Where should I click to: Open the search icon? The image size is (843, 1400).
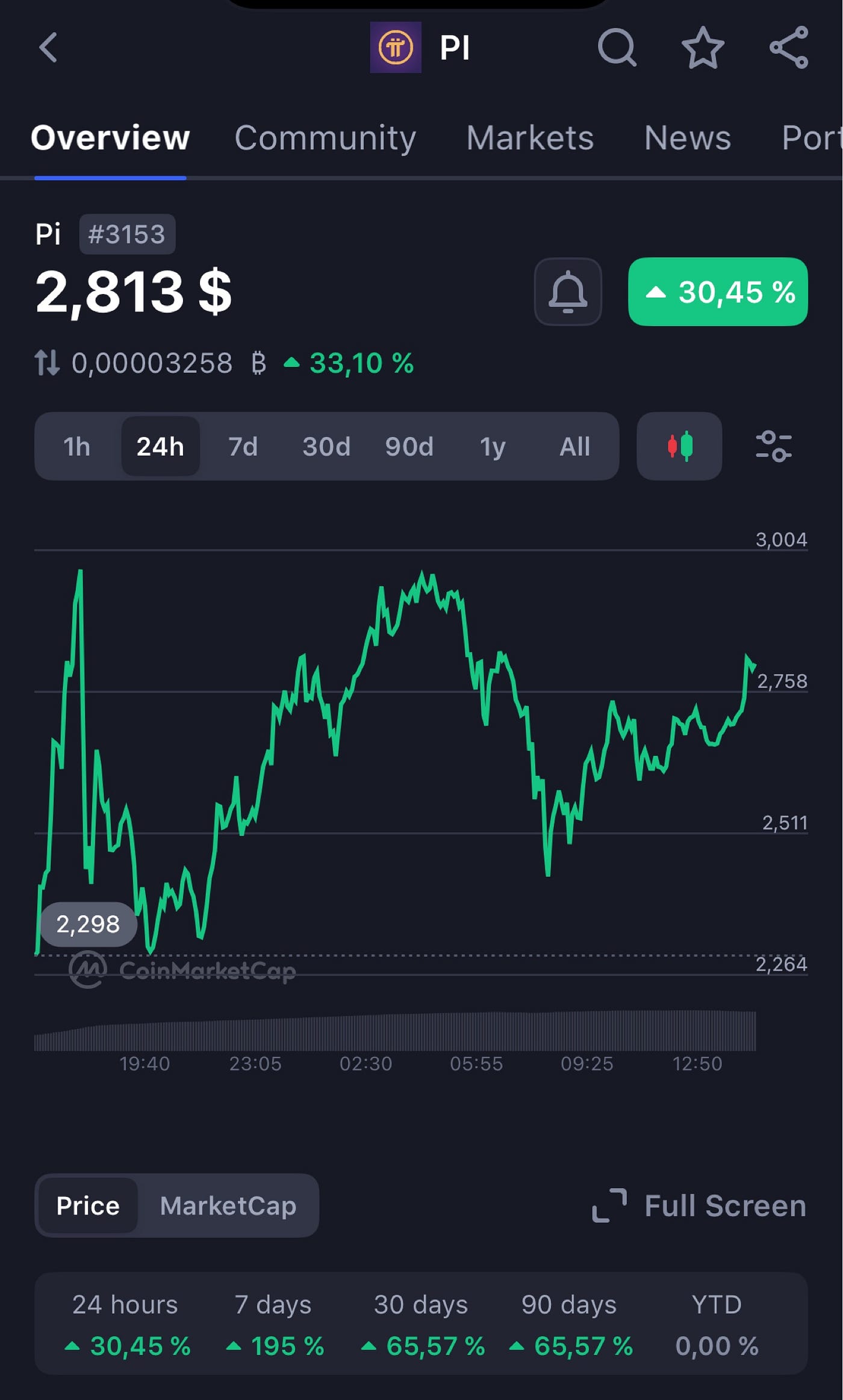(x=617, y=48)
